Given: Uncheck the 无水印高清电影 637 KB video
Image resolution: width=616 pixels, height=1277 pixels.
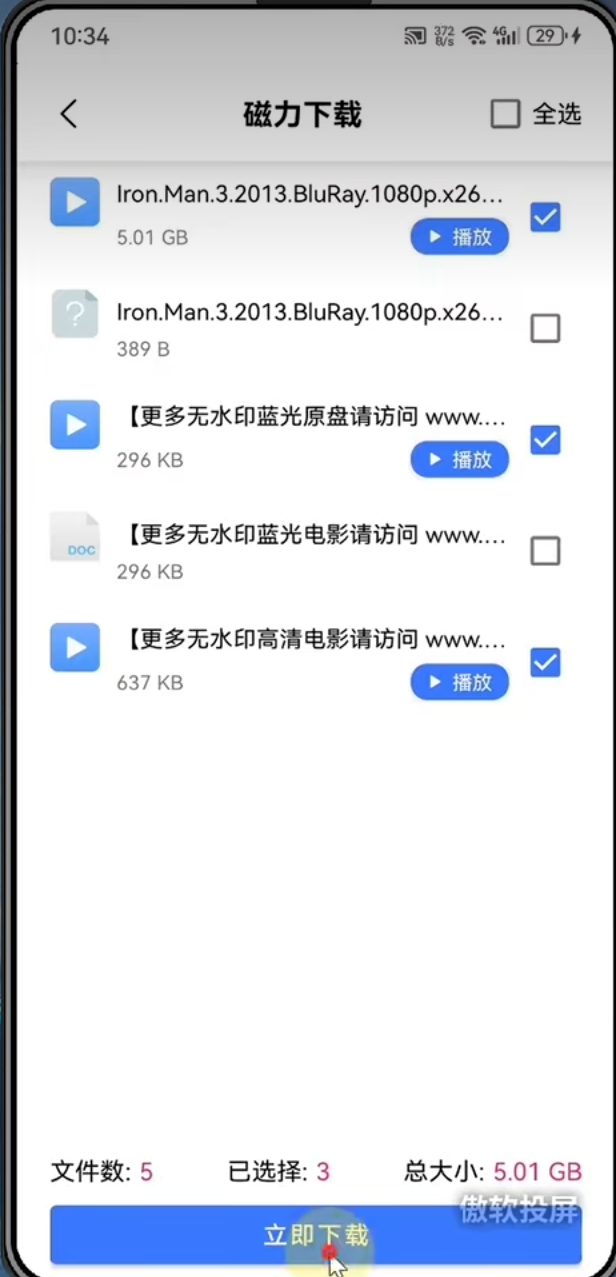Looking at the screenshot, I should pos(545,662).
